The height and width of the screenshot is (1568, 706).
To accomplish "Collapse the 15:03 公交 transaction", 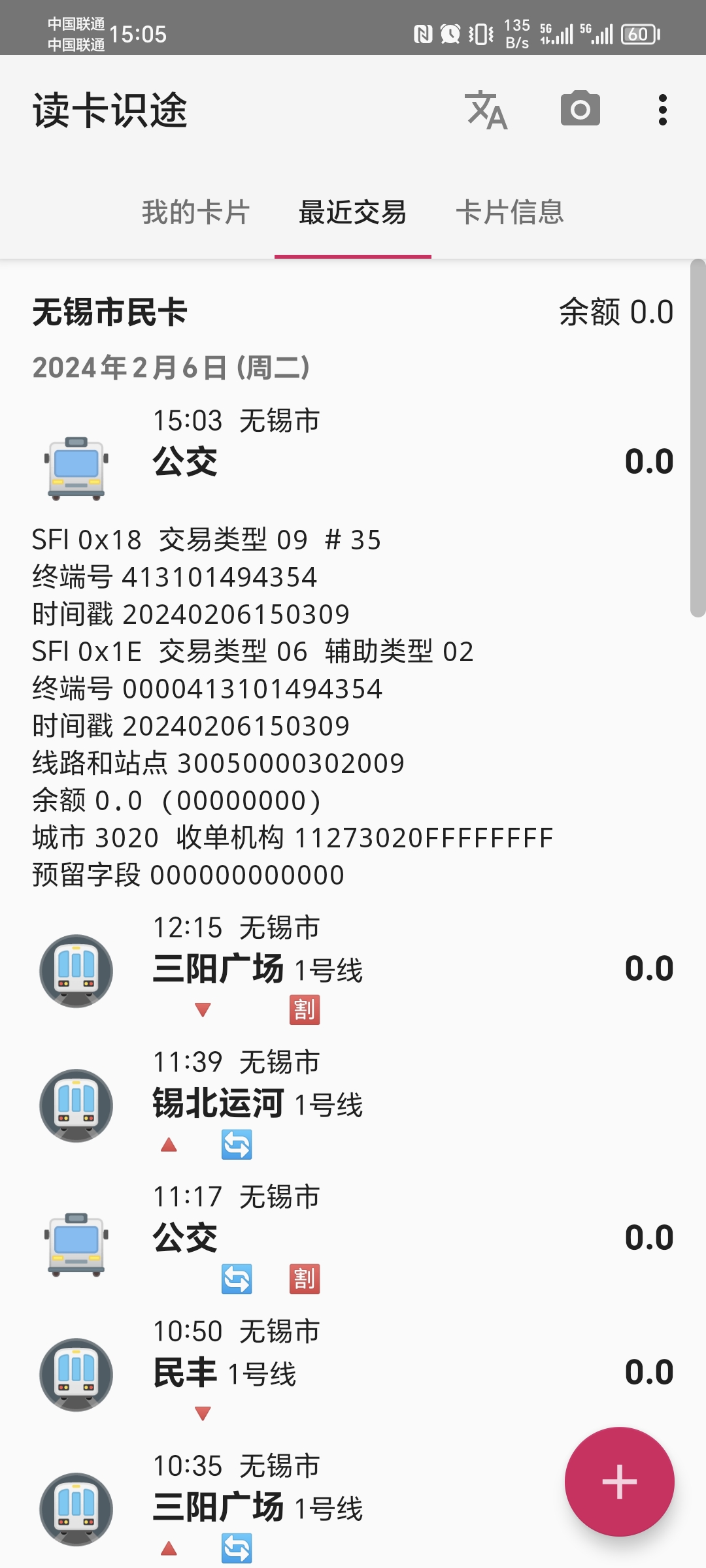I will point(353,451).
